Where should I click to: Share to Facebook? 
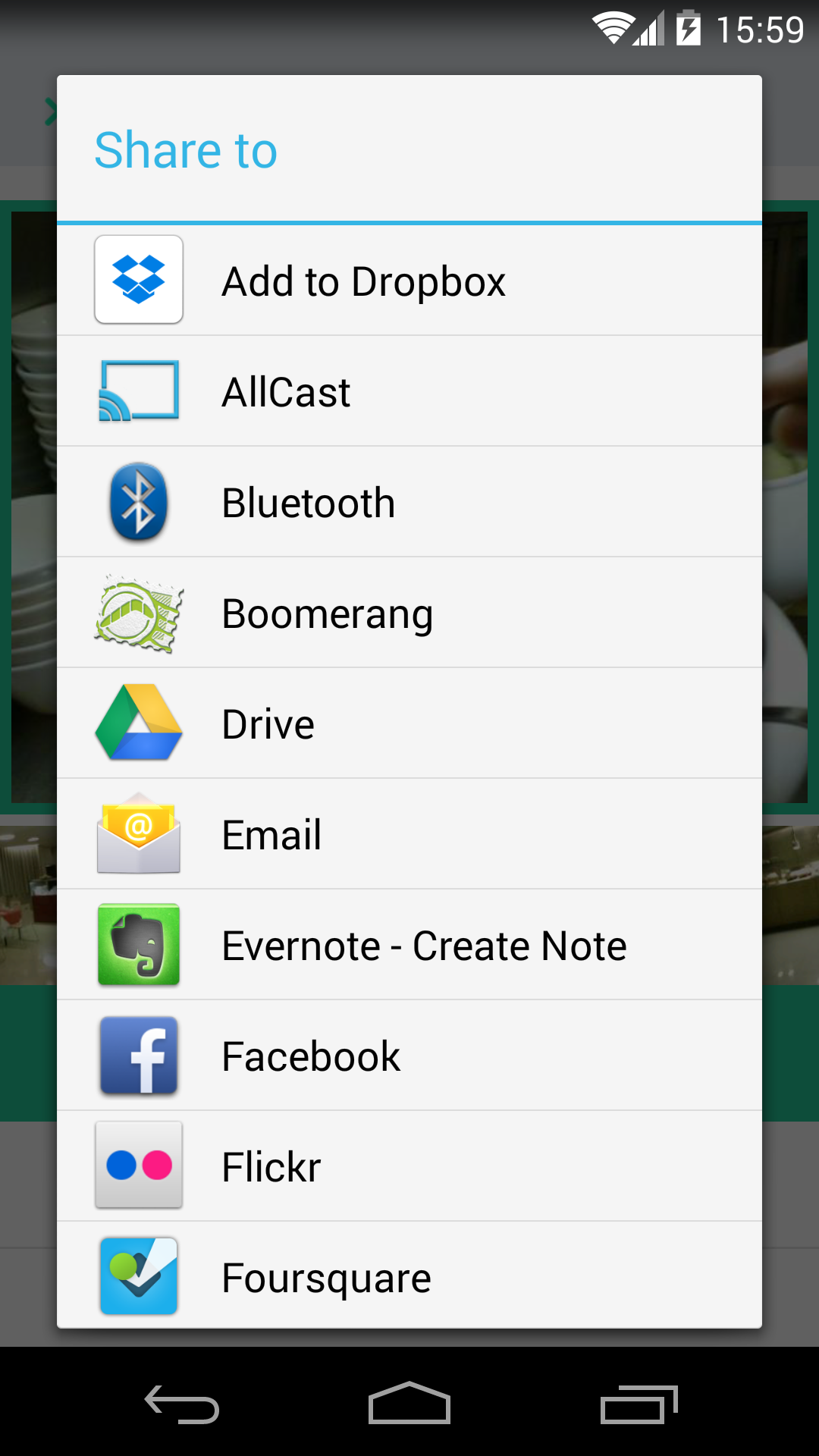click(409, 1056)
